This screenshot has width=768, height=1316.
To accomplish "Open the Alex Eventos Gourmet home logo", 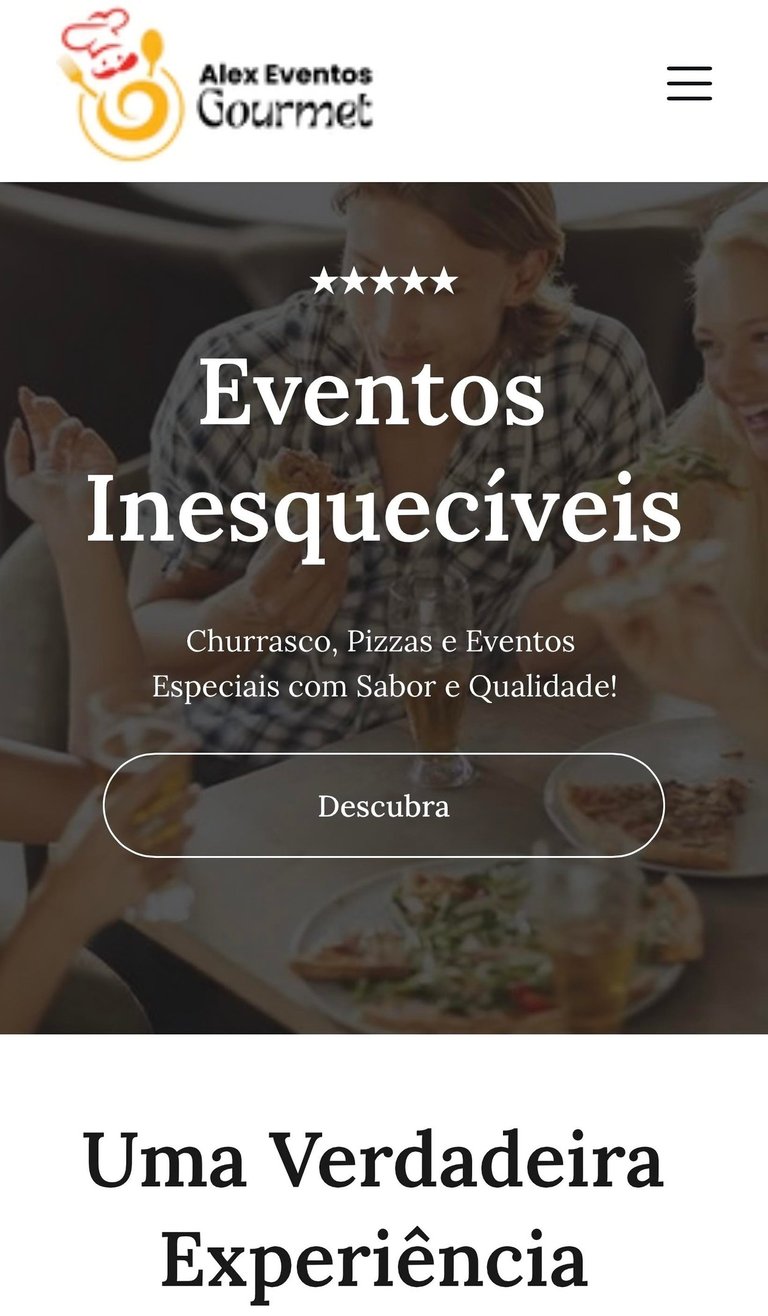I will (x=216, y=84).
